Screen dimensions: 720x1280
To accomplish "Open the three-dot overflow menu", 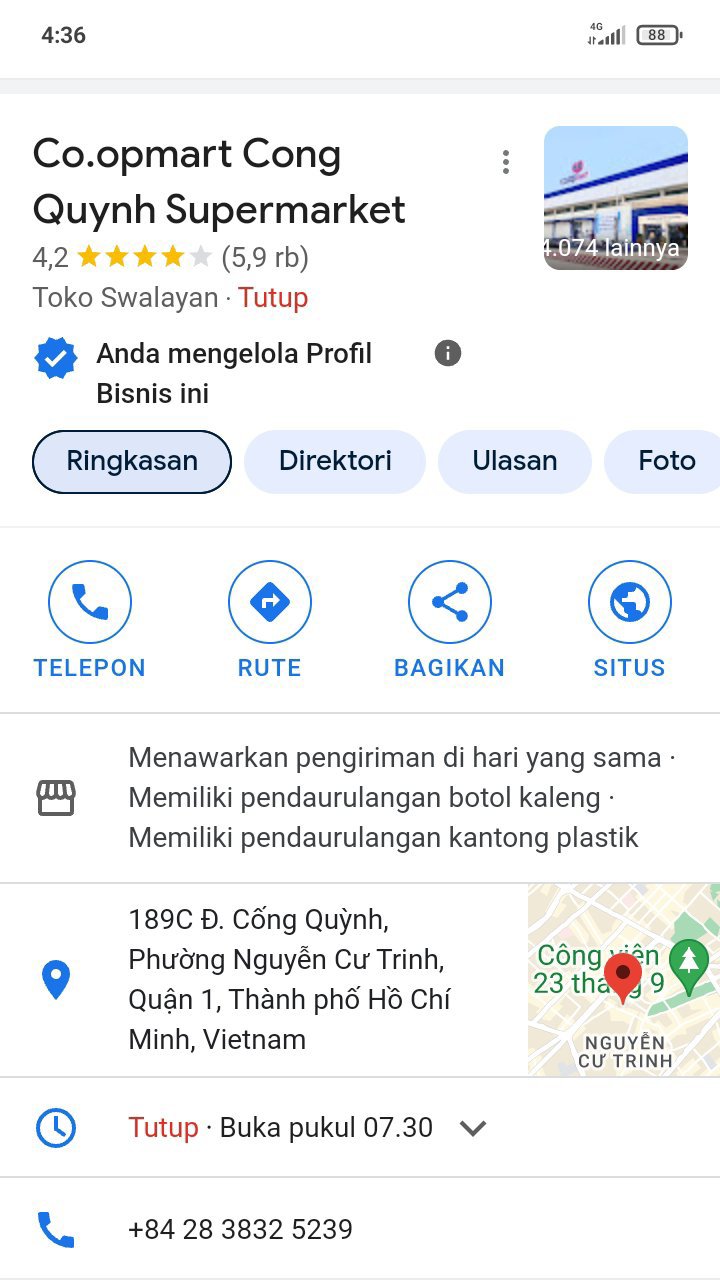I will 506,162.
